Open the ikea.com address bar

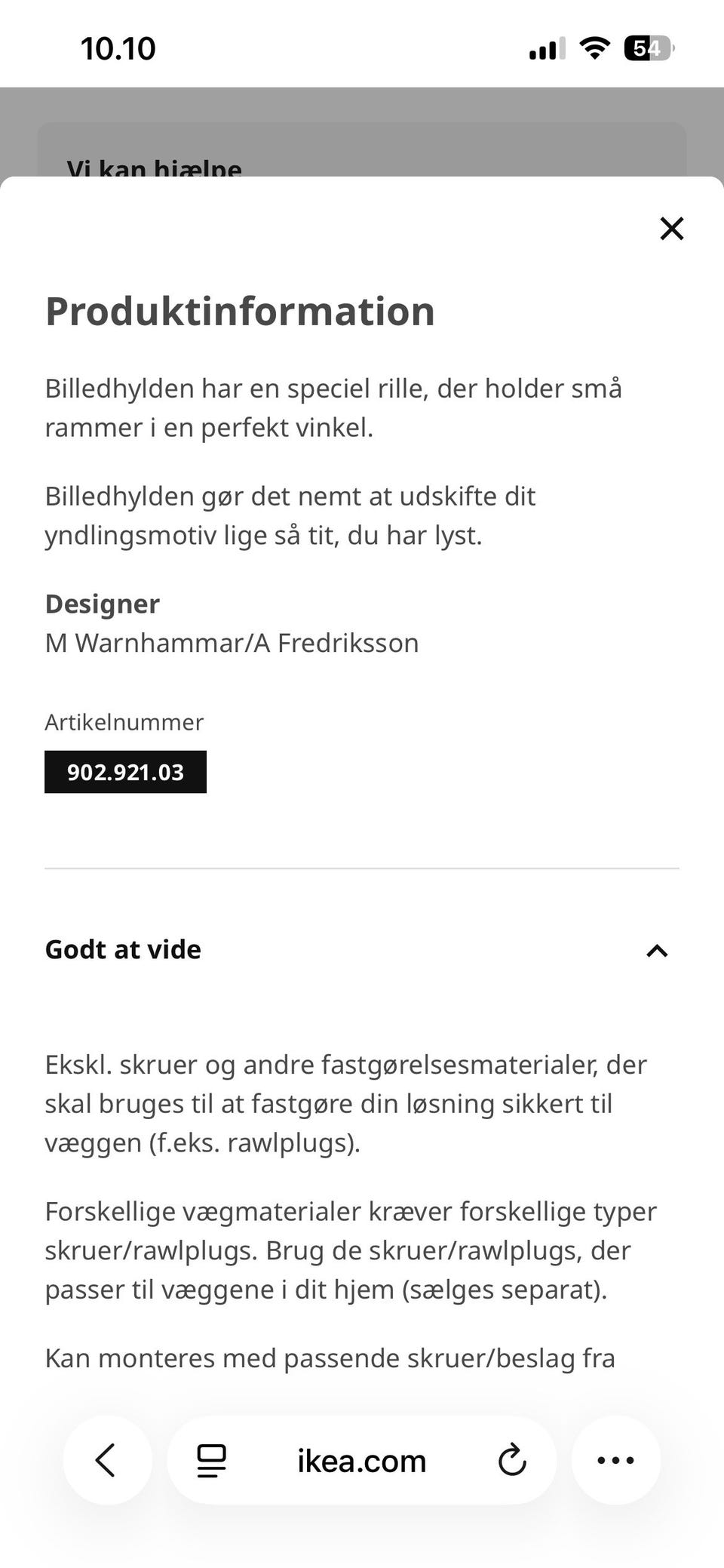point(360,1459)
